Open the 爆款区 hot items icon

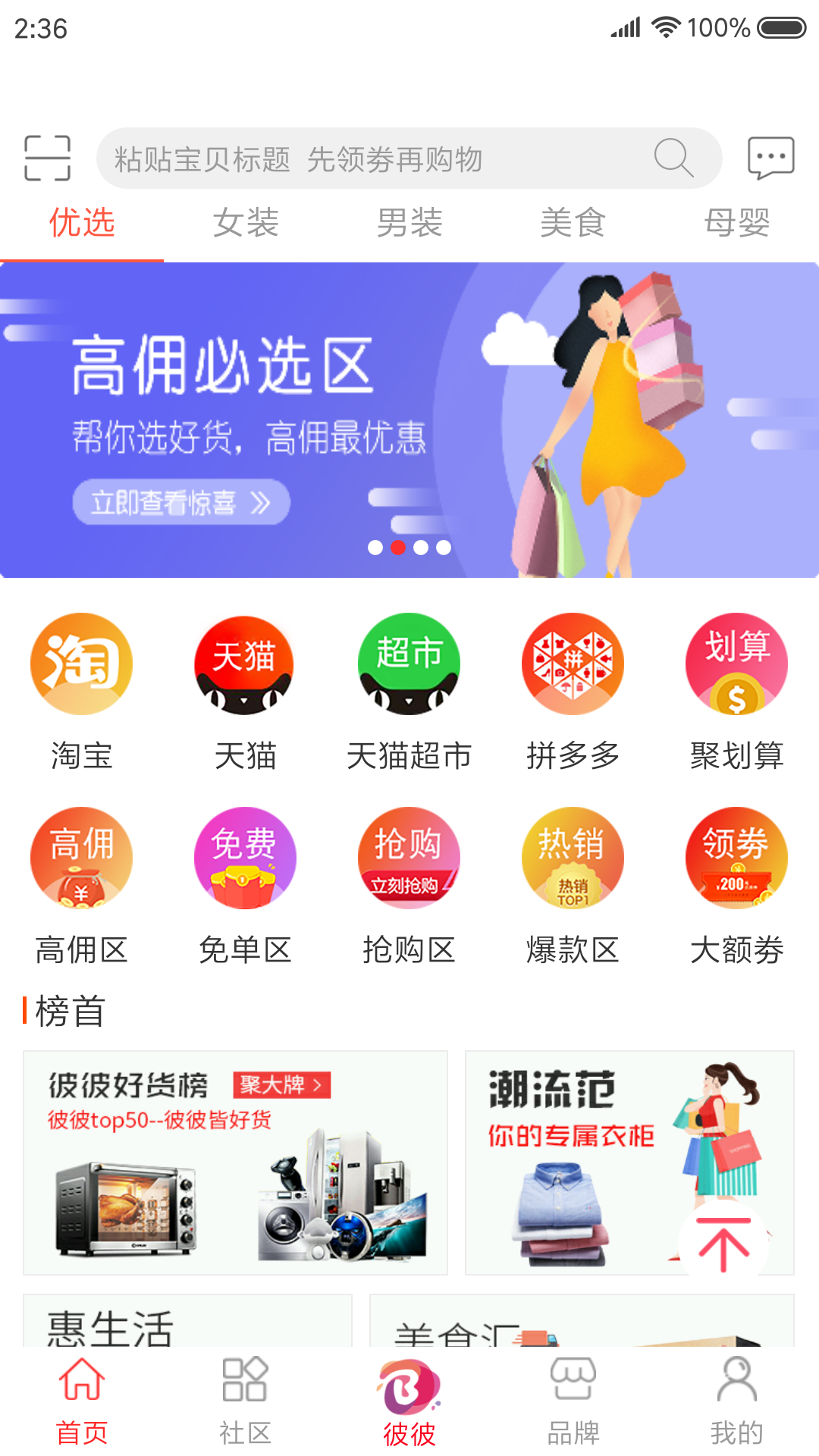573,857
